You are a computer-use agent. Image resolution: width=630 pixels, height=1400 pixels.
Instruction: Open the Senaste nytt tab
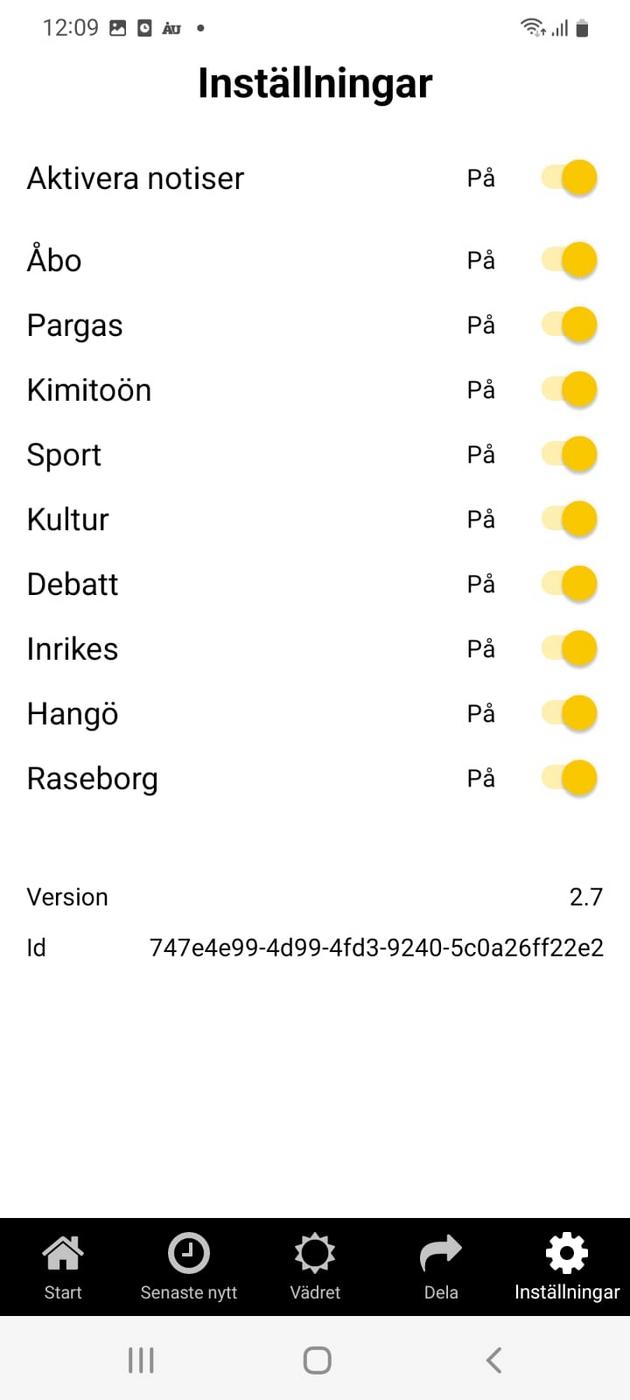pos(189,1267)
